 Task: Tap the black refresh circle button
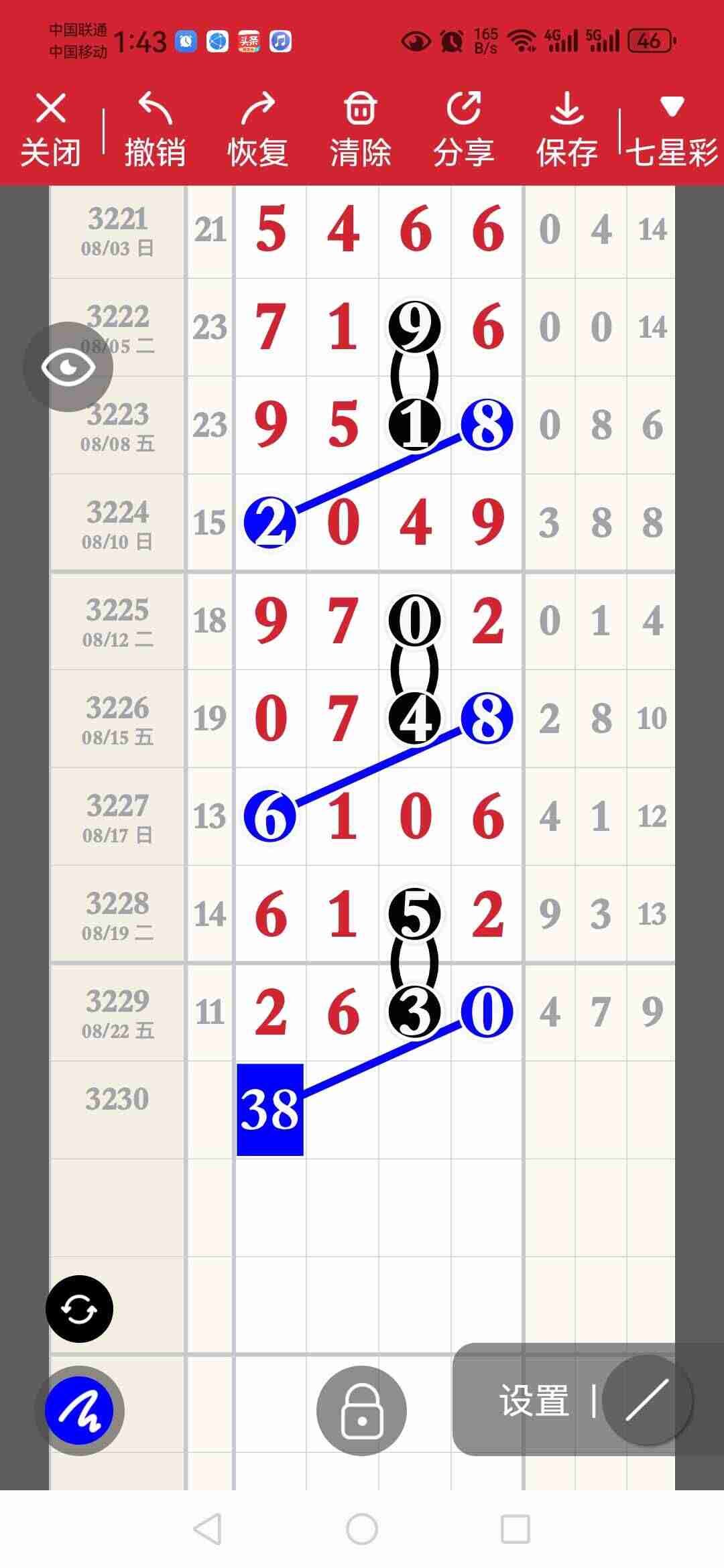pos(79,1309)
